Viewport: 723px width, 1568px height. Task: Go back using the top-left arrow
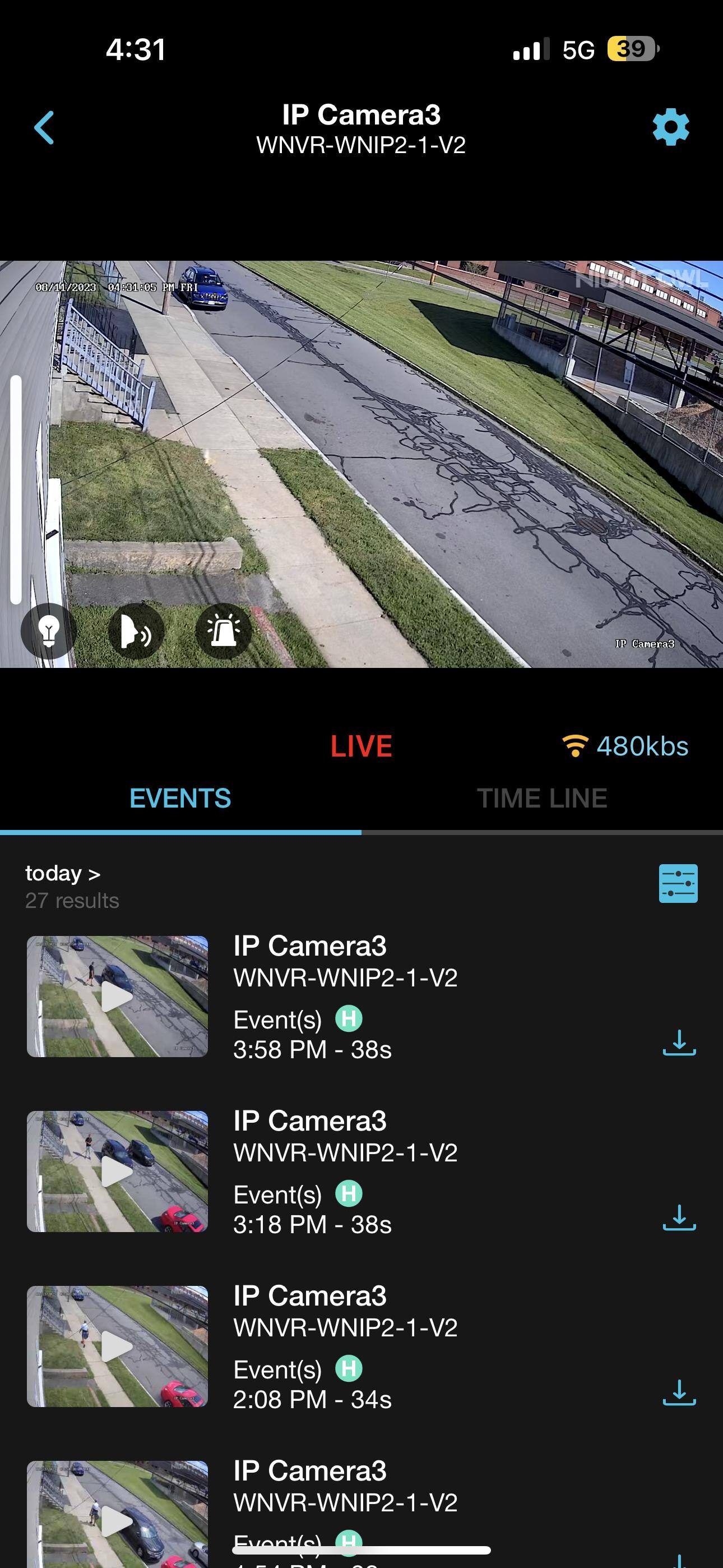pyautogui.click(x=44, y=128)
